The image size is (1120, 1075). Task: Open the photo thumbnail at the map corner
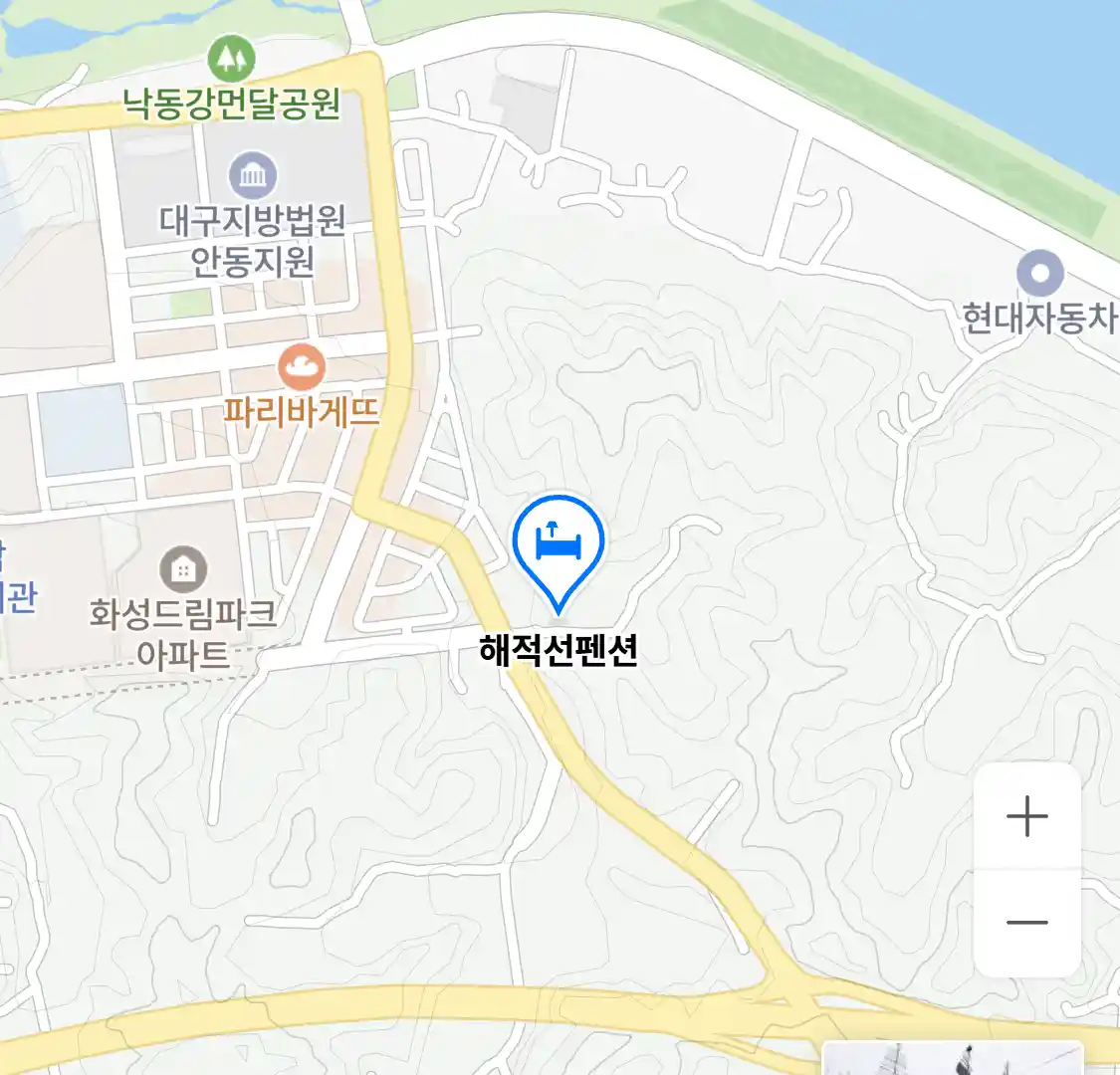952,1058
